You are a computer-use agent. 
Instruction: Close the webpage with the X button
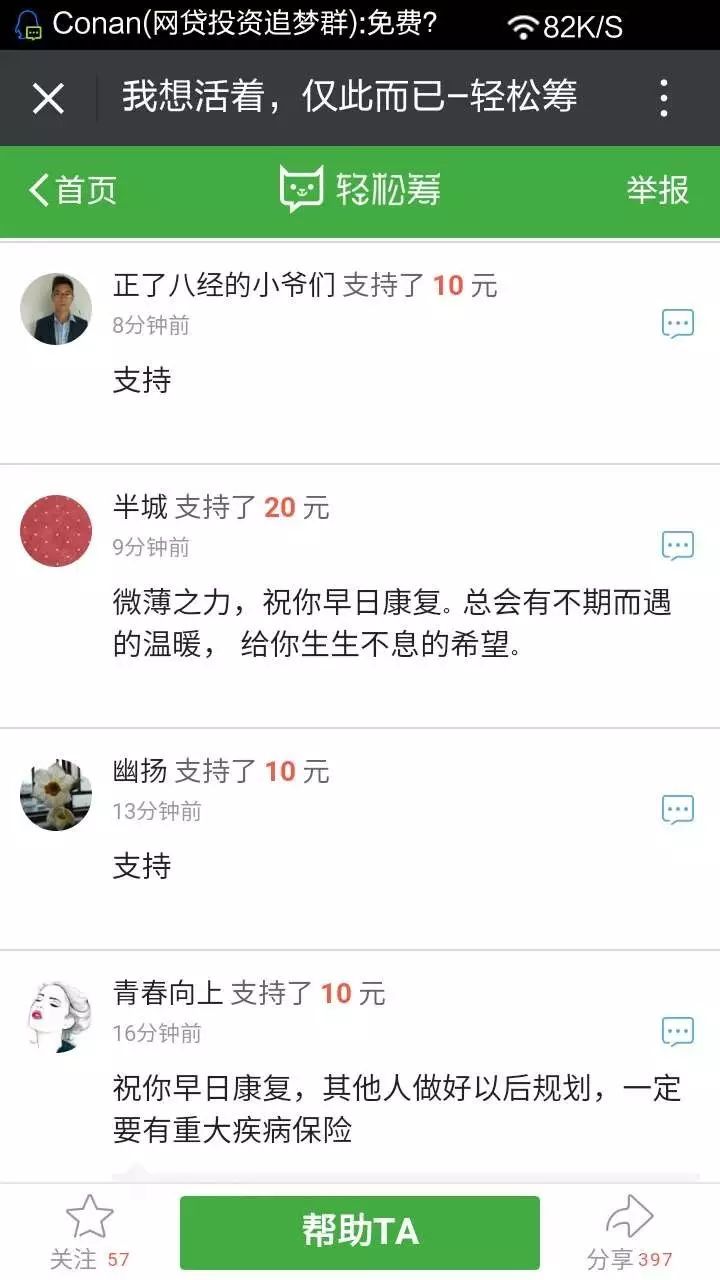click(48, 98)
